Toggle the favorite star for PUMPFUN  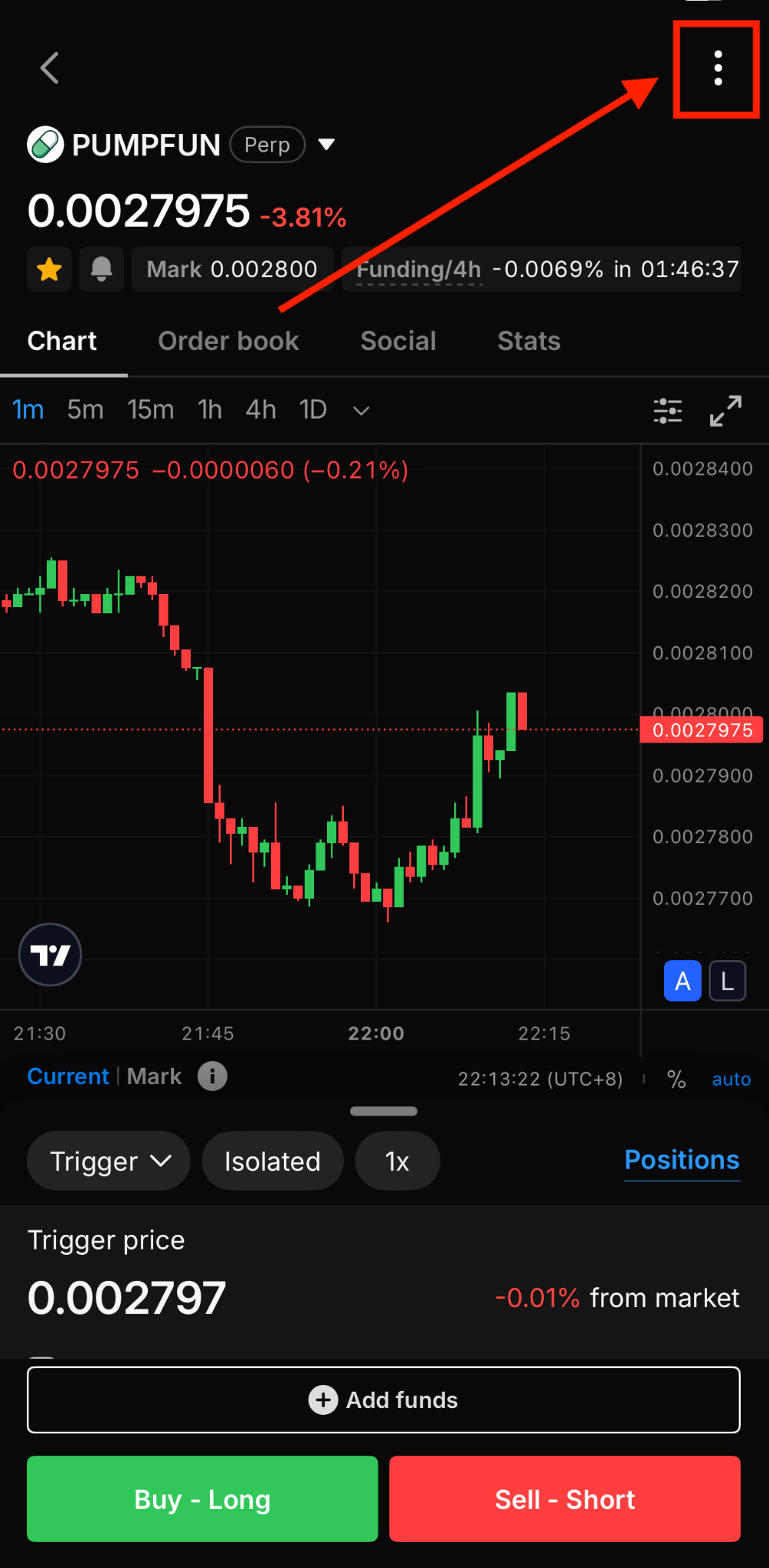pyautogui.click(x=49, y=269)
